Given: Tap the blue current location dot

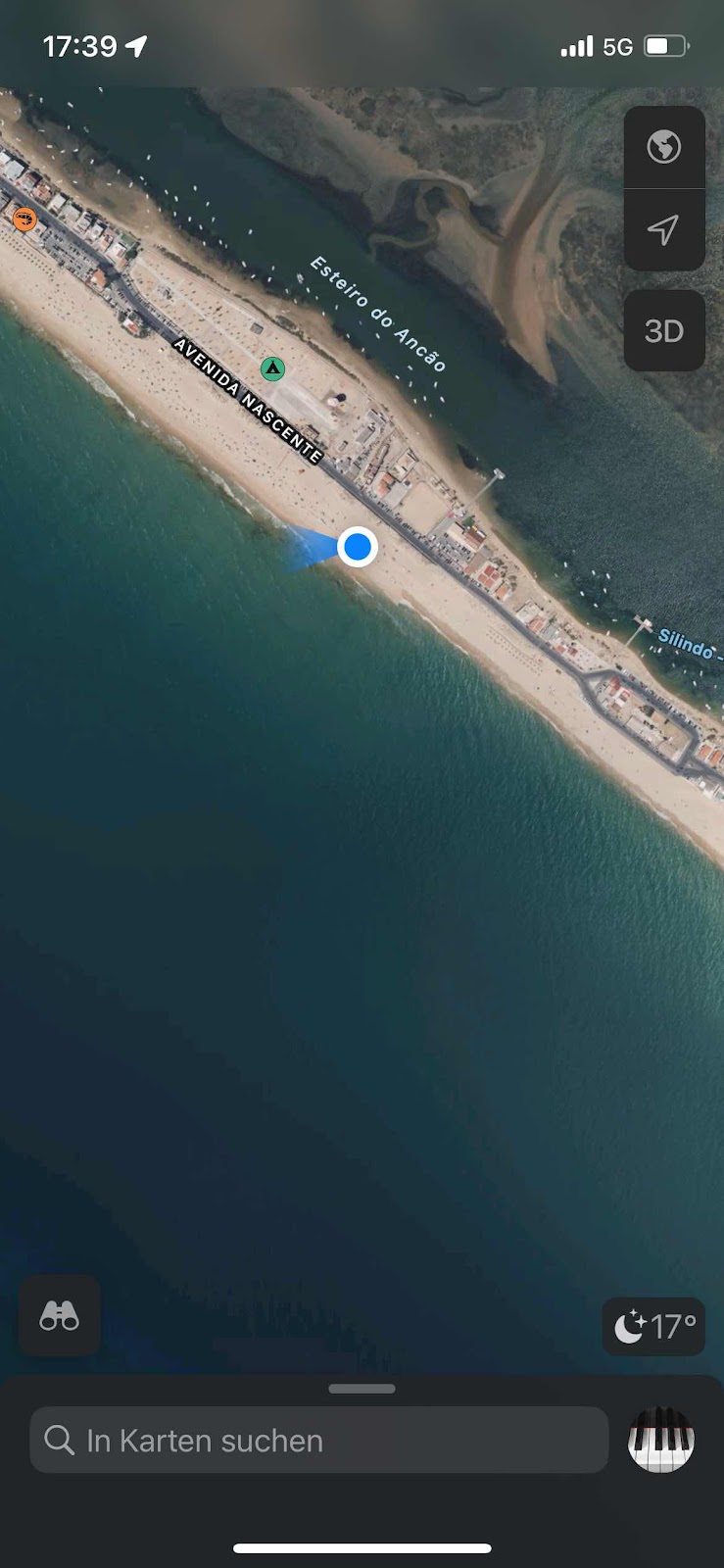Looking at the screenshot, I should point(358,546).
